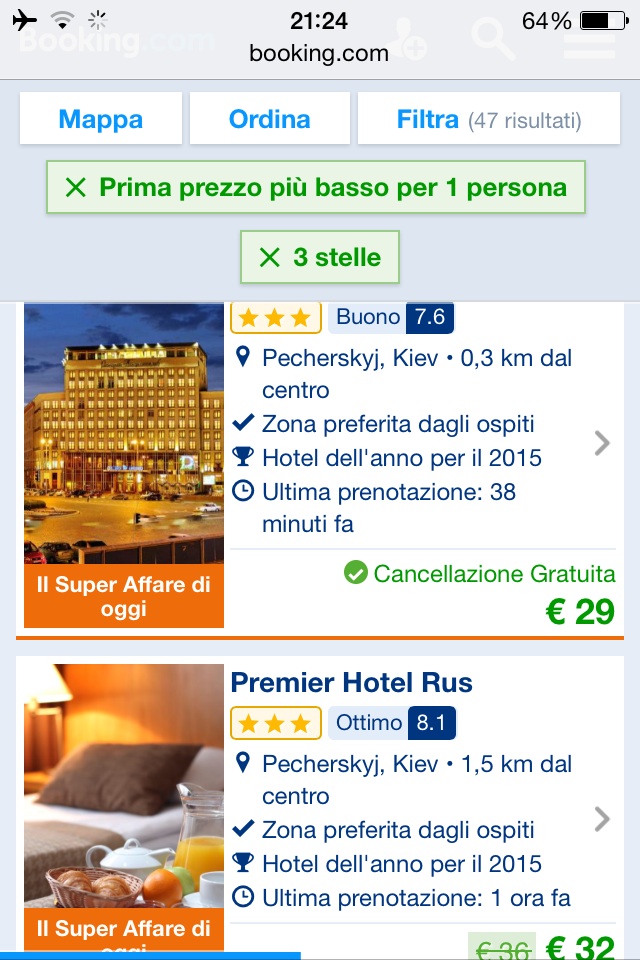Open the Ordina sorting options
The image size is (640, 960).
pos(270,120)
